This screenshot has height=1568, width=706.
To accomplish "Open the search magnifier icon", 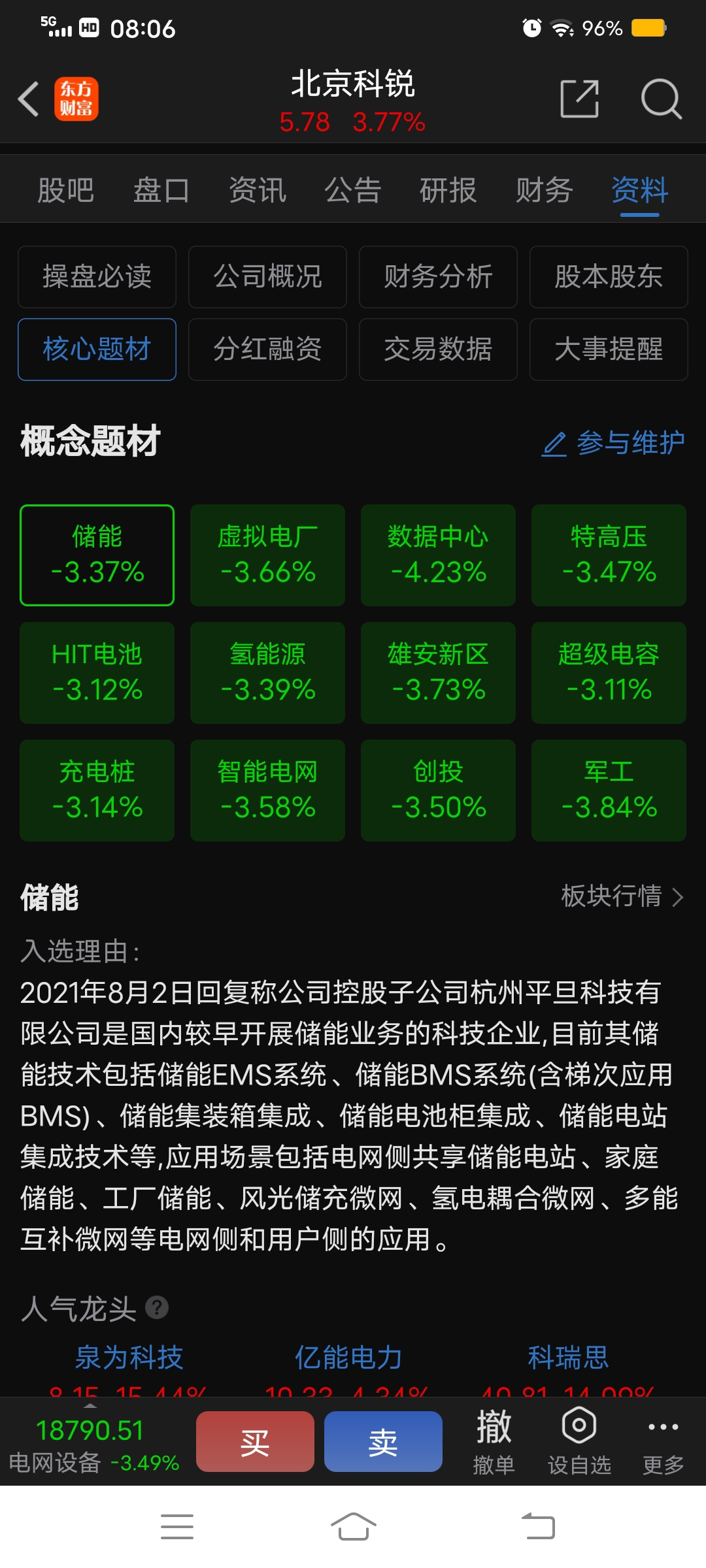I will coord(661,99).
